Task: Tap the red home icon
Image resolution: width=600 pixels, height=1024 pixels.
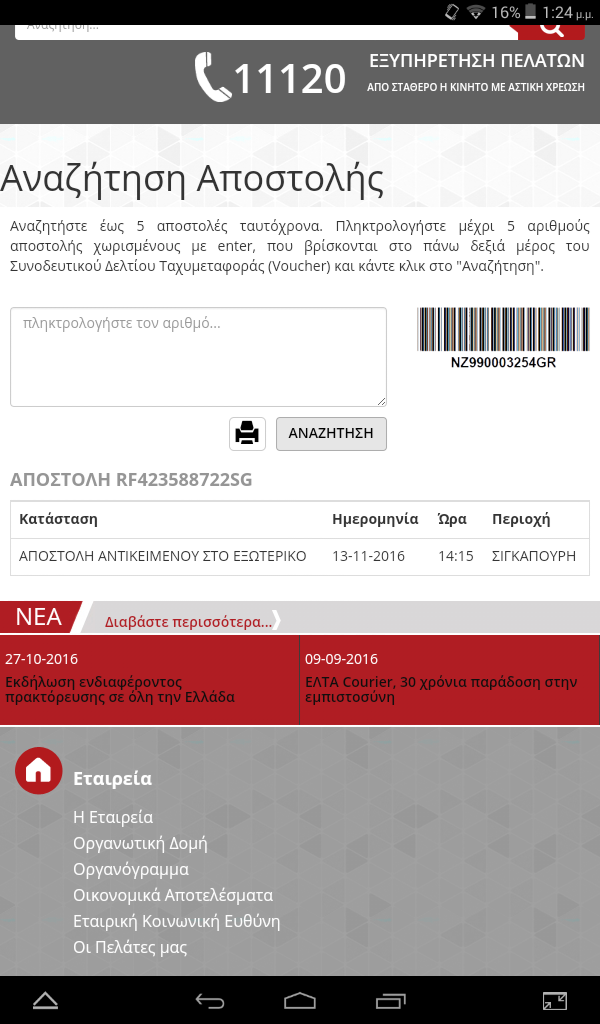Action: pos(38,770)
